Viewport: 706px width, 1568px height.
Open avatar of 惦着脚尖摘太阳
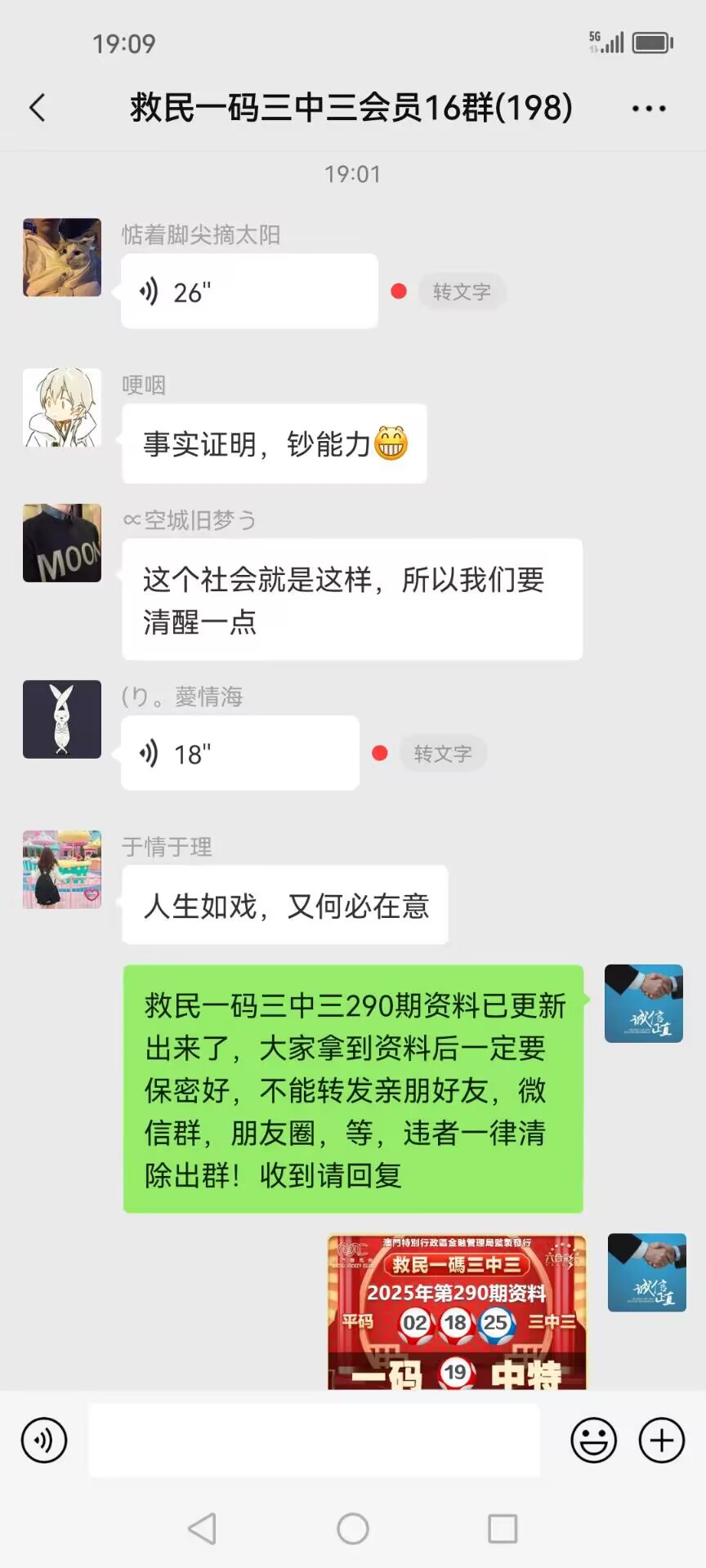(x=62, y=257)
